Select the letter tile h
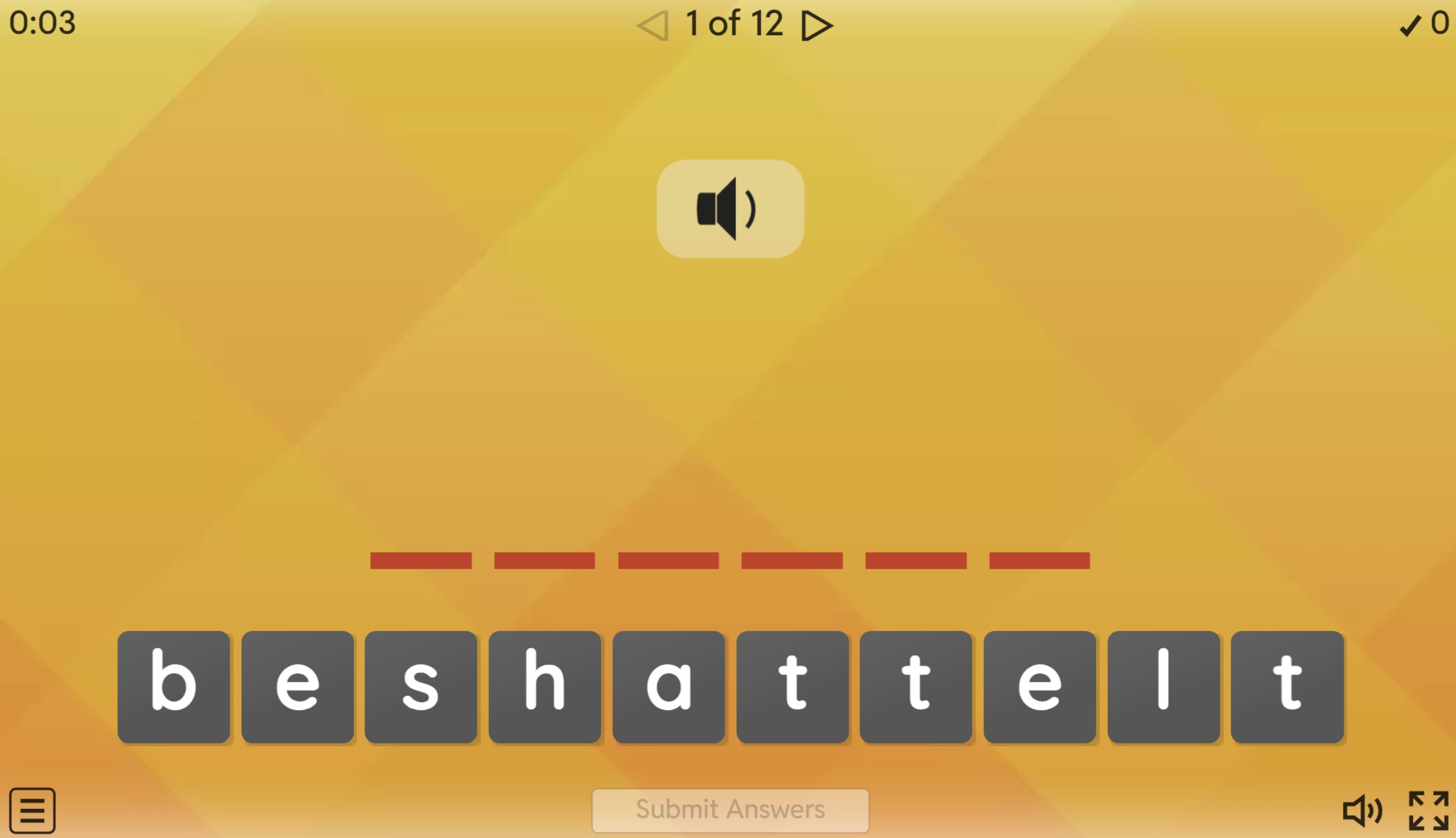This screenshot has width=1456, height=838. pos(544,686)
